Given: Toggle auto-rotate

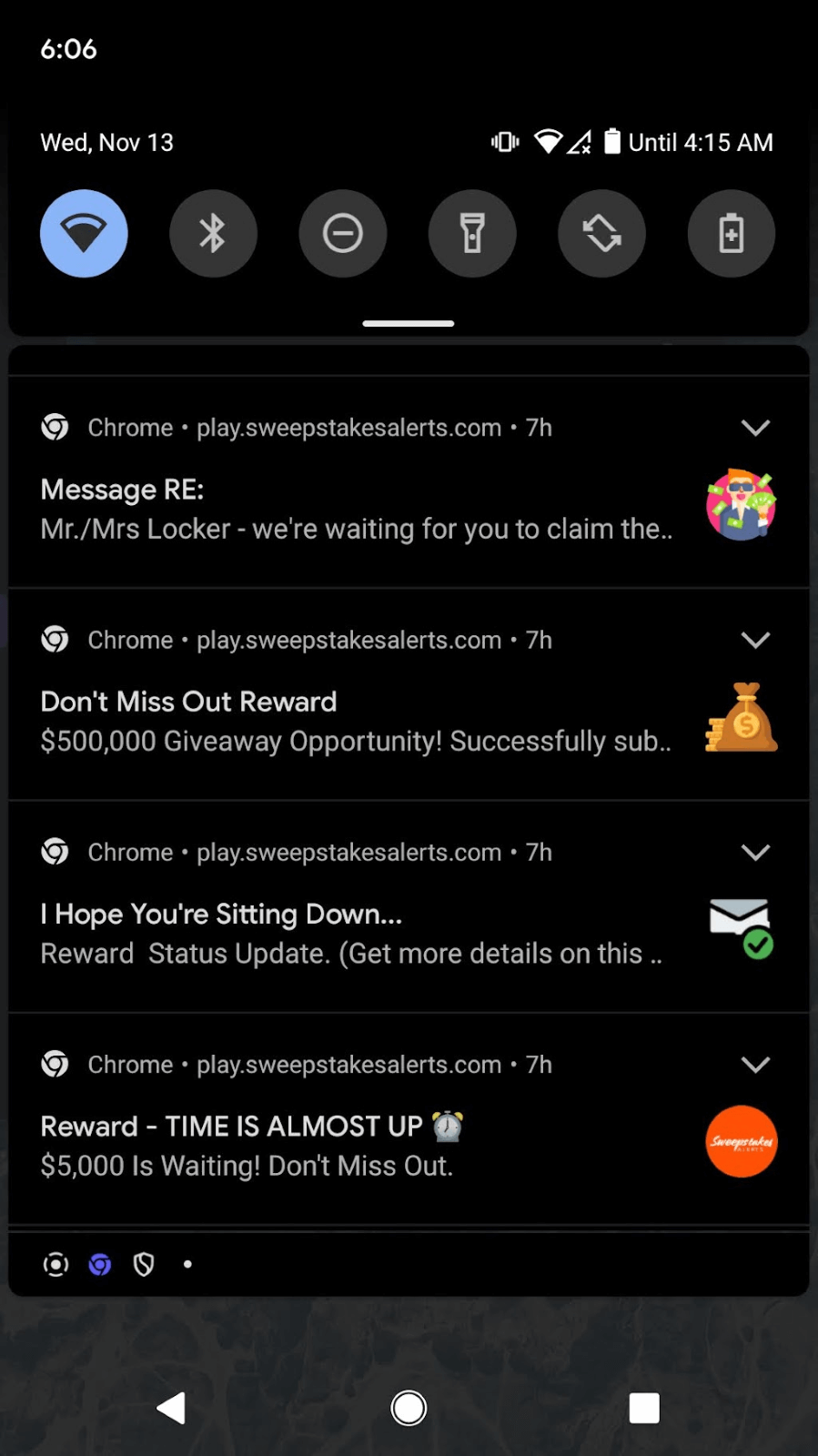Looking at the screenshot, I should pyautogui.click(x=601, y=234).
